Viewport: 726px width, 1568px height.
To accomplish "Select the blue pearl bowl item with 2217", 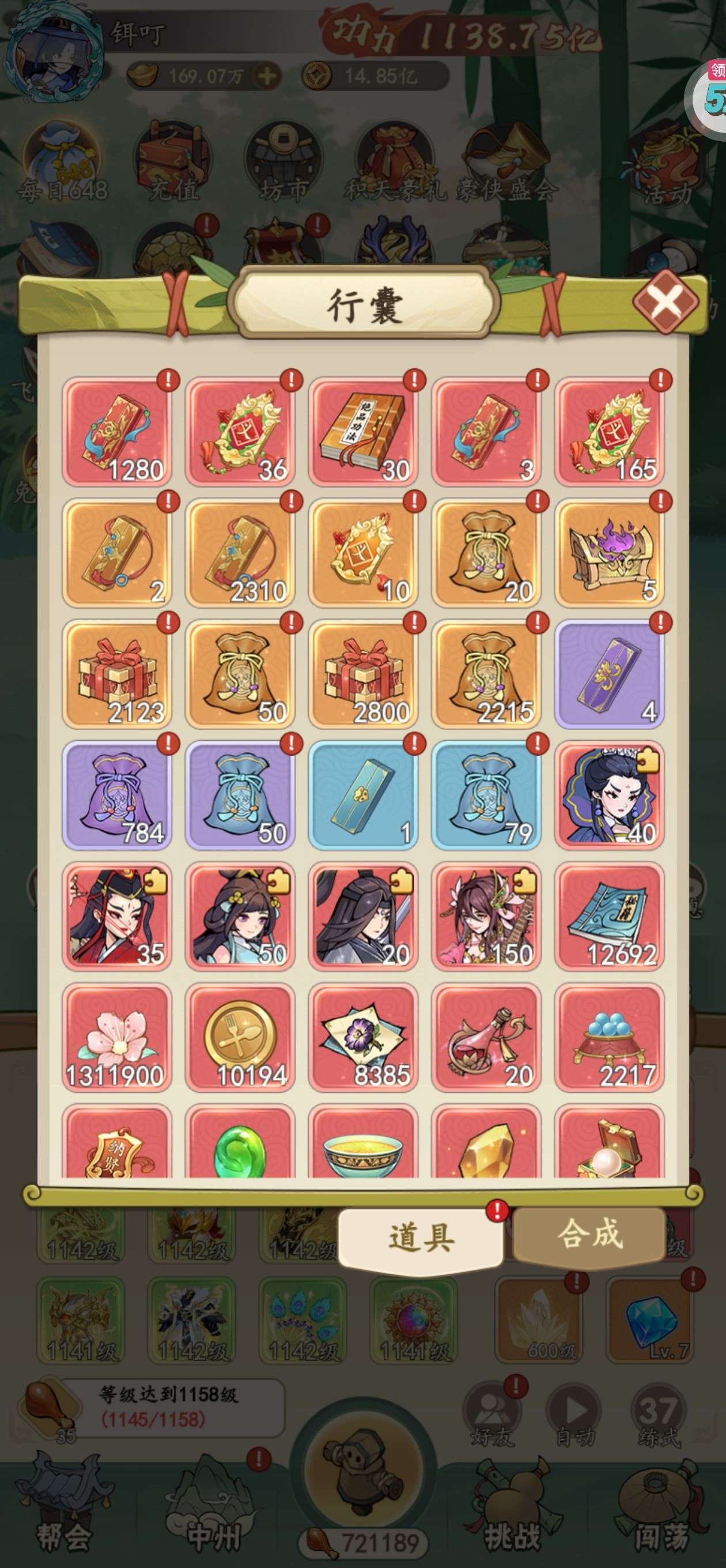I will point(609,1036).
